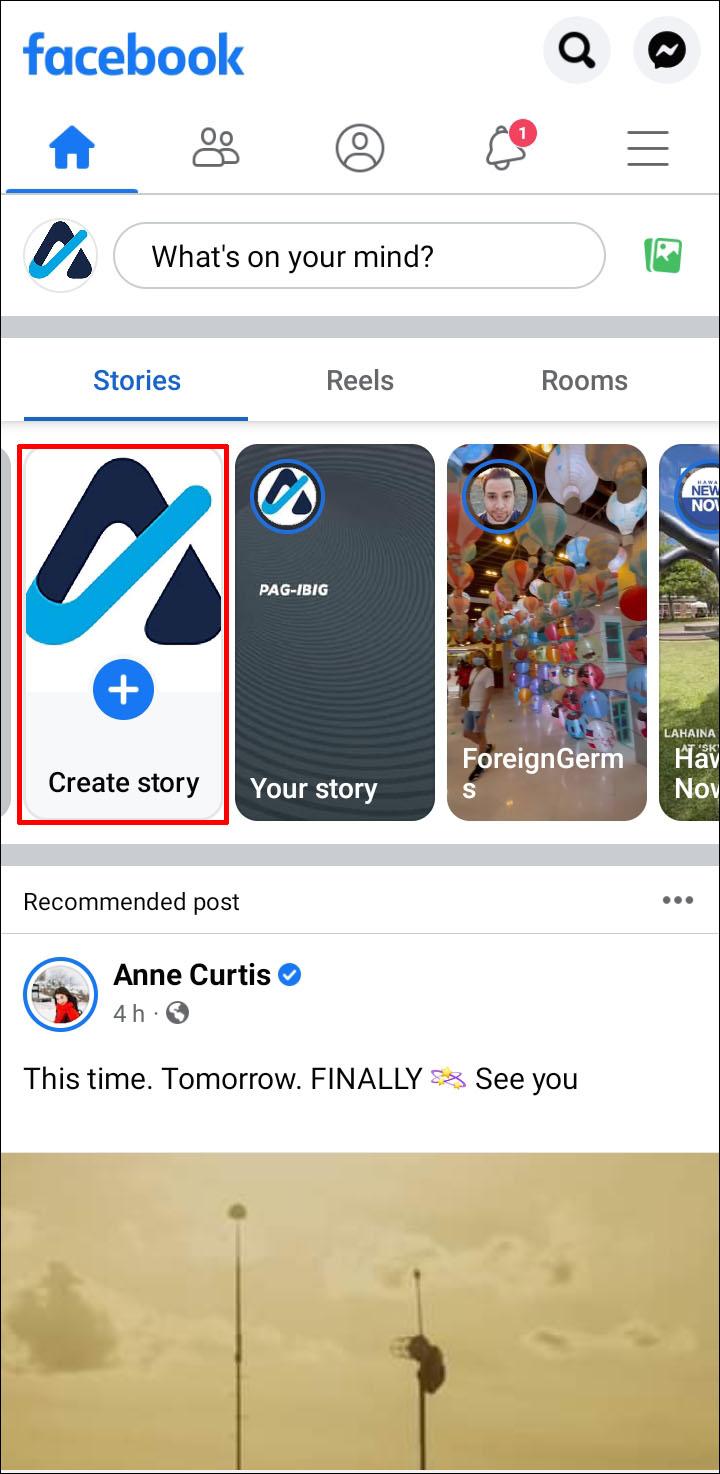This screenshot has height=1474, width=720.
Task: Open the hamburger menu
Action: click(x=648, y=148)
